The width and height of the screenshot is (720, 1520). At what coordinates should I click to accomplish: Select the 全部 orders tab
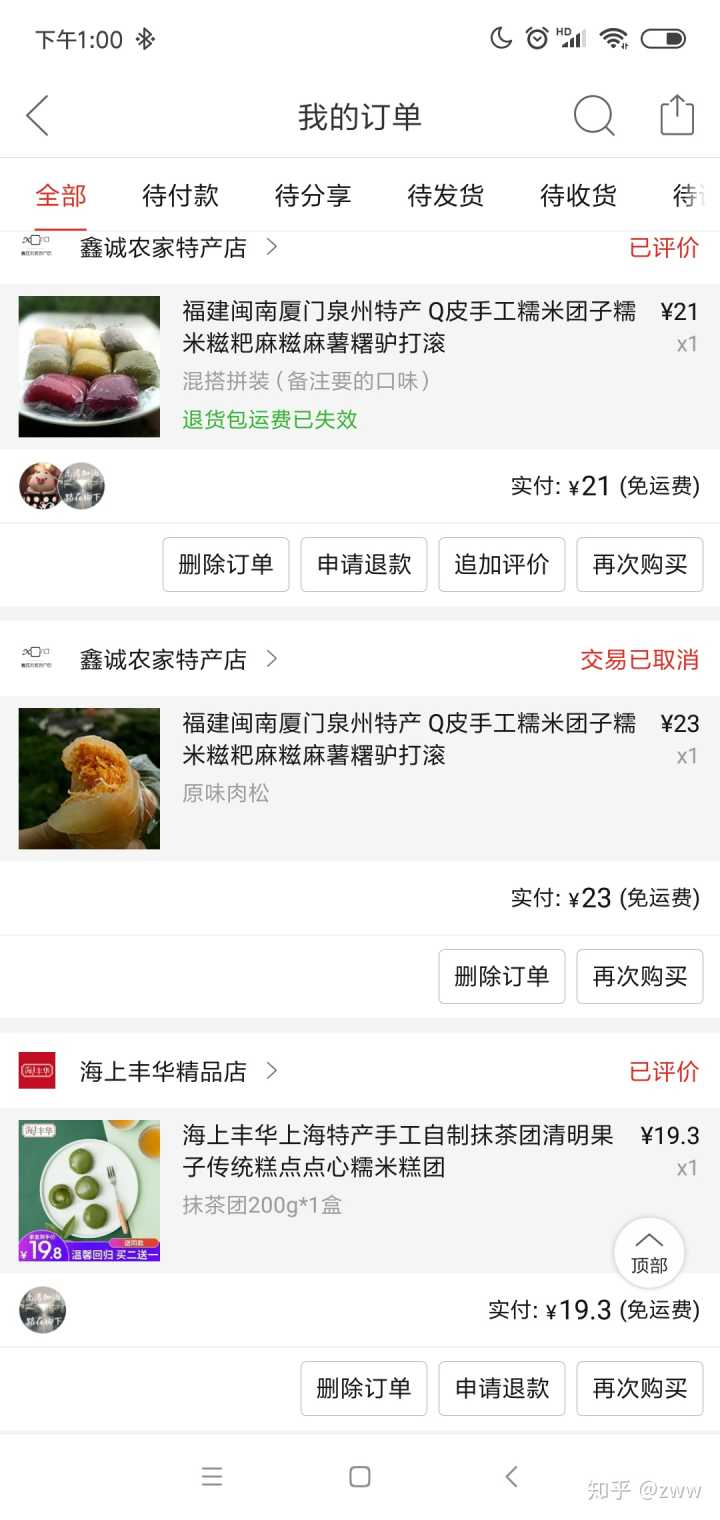click(61, 195)
